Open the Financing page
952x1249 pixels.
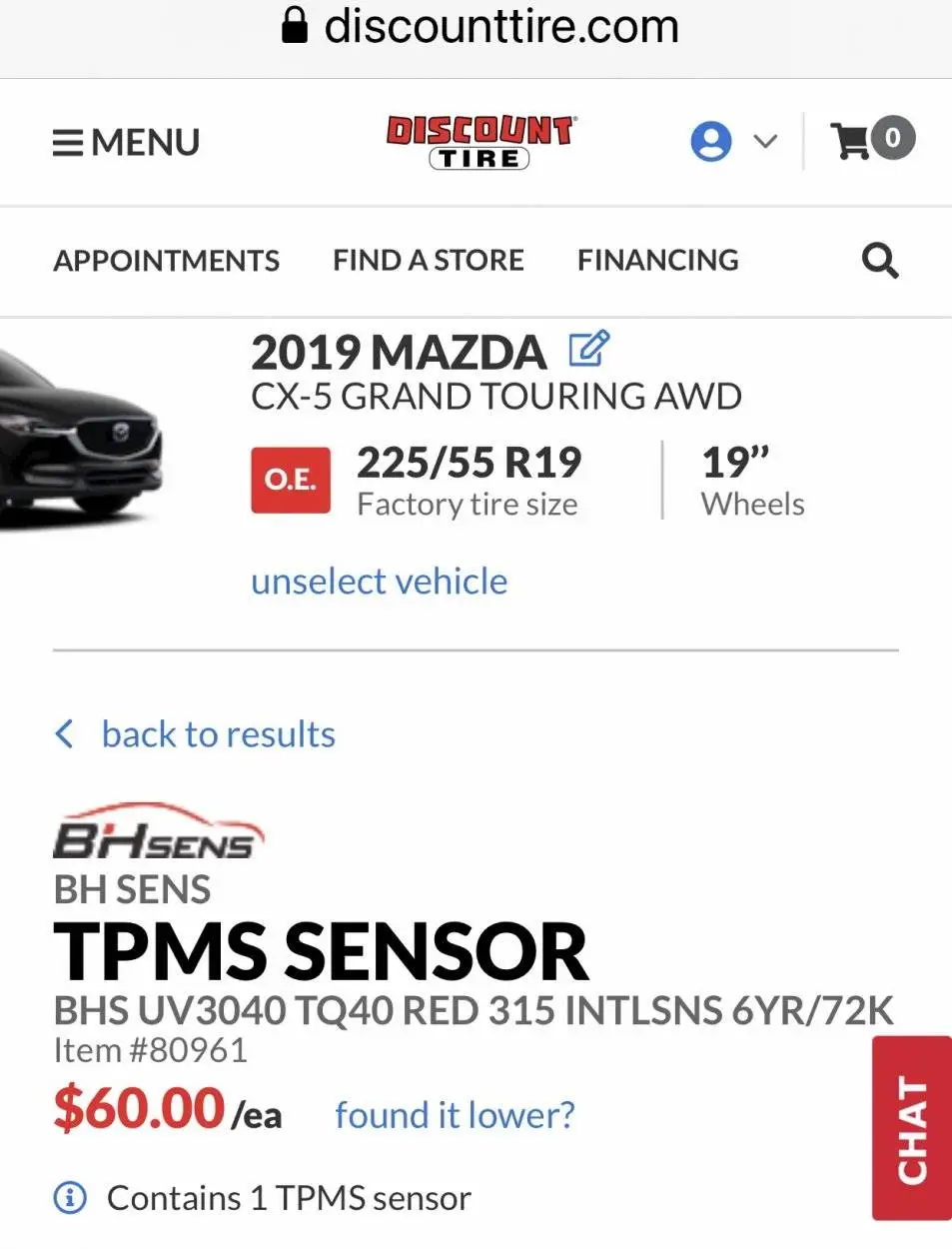coord(657,261)
